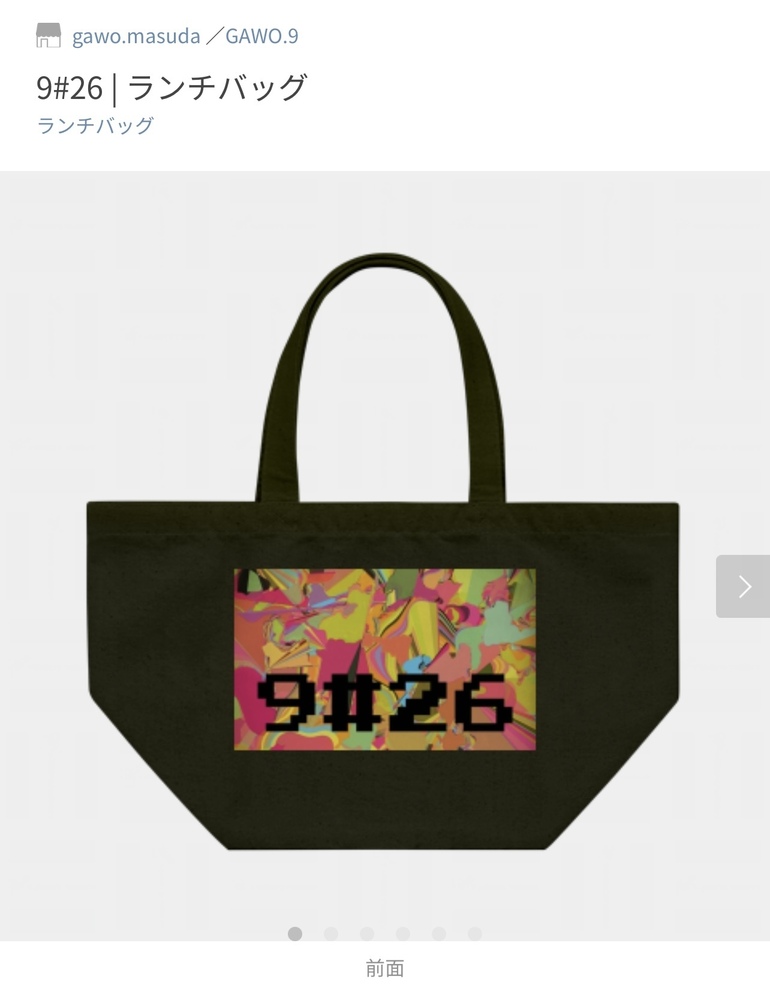Show the next product image arrow
Screen dimensions: 770x1000
point(743,586)
